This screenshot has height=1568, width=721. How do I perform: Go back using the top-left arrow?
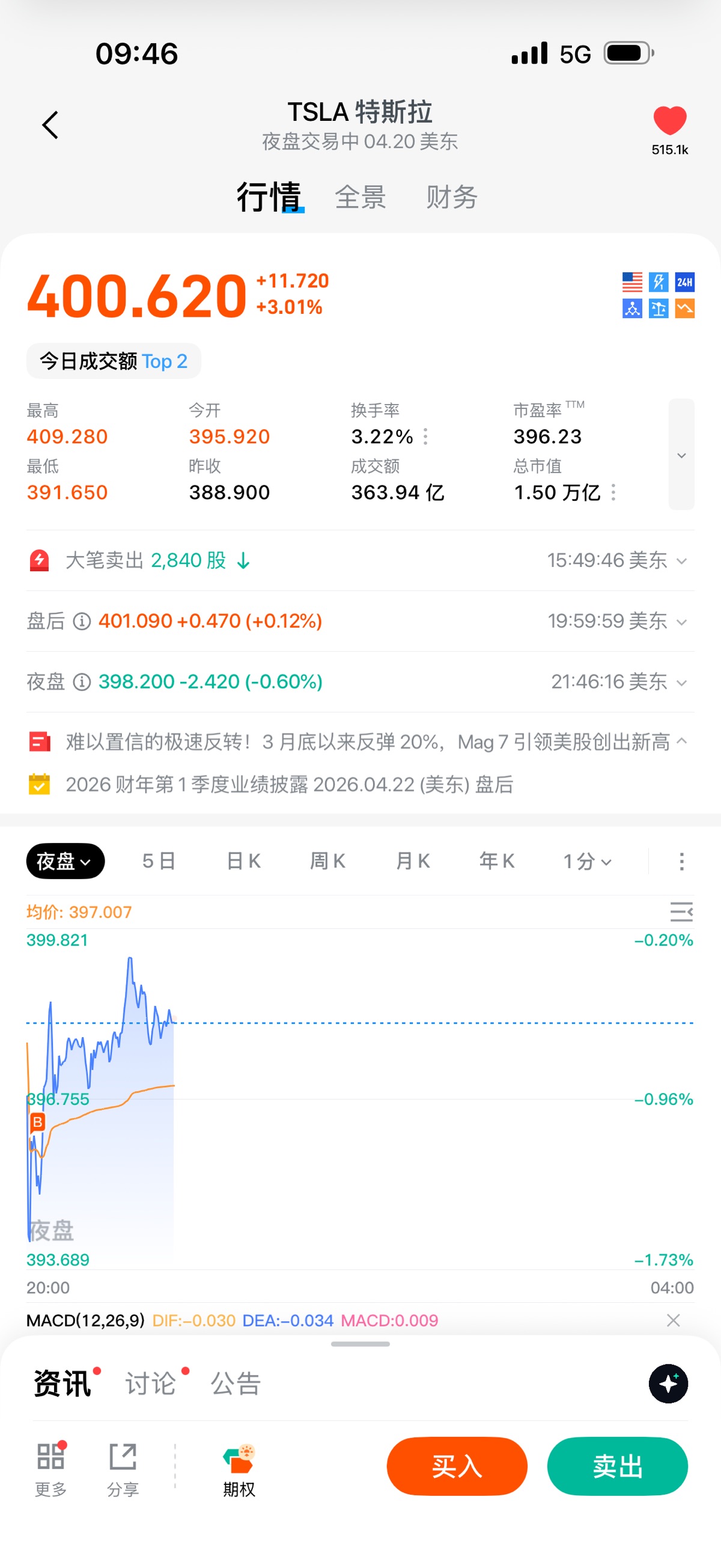(50, 126)
